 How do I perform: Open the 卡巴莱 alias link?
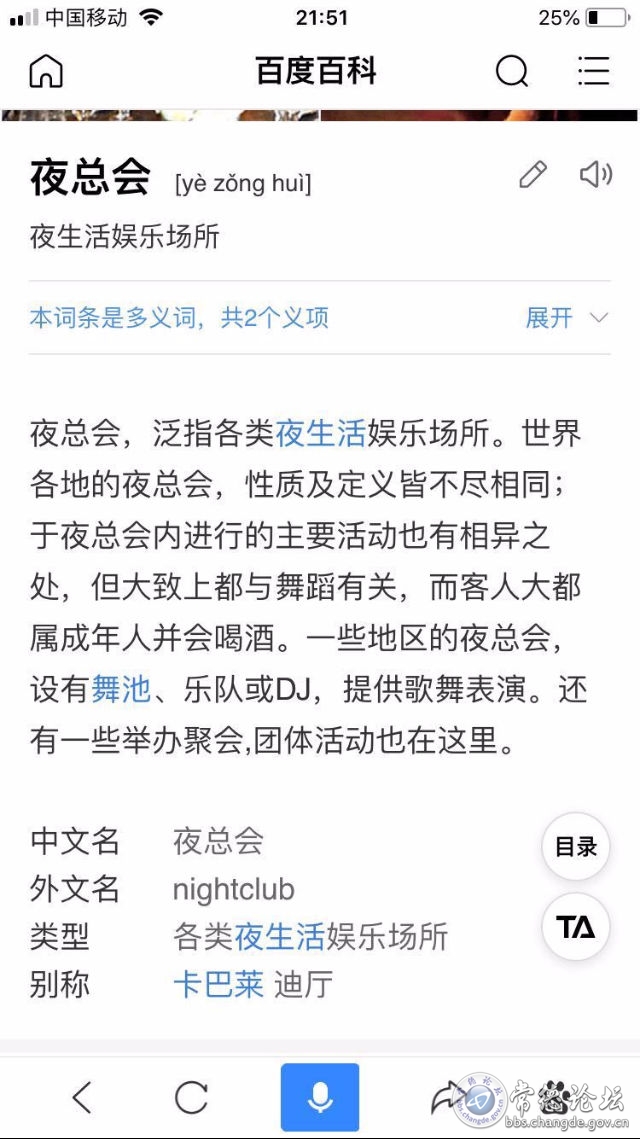tap(218, 984)
